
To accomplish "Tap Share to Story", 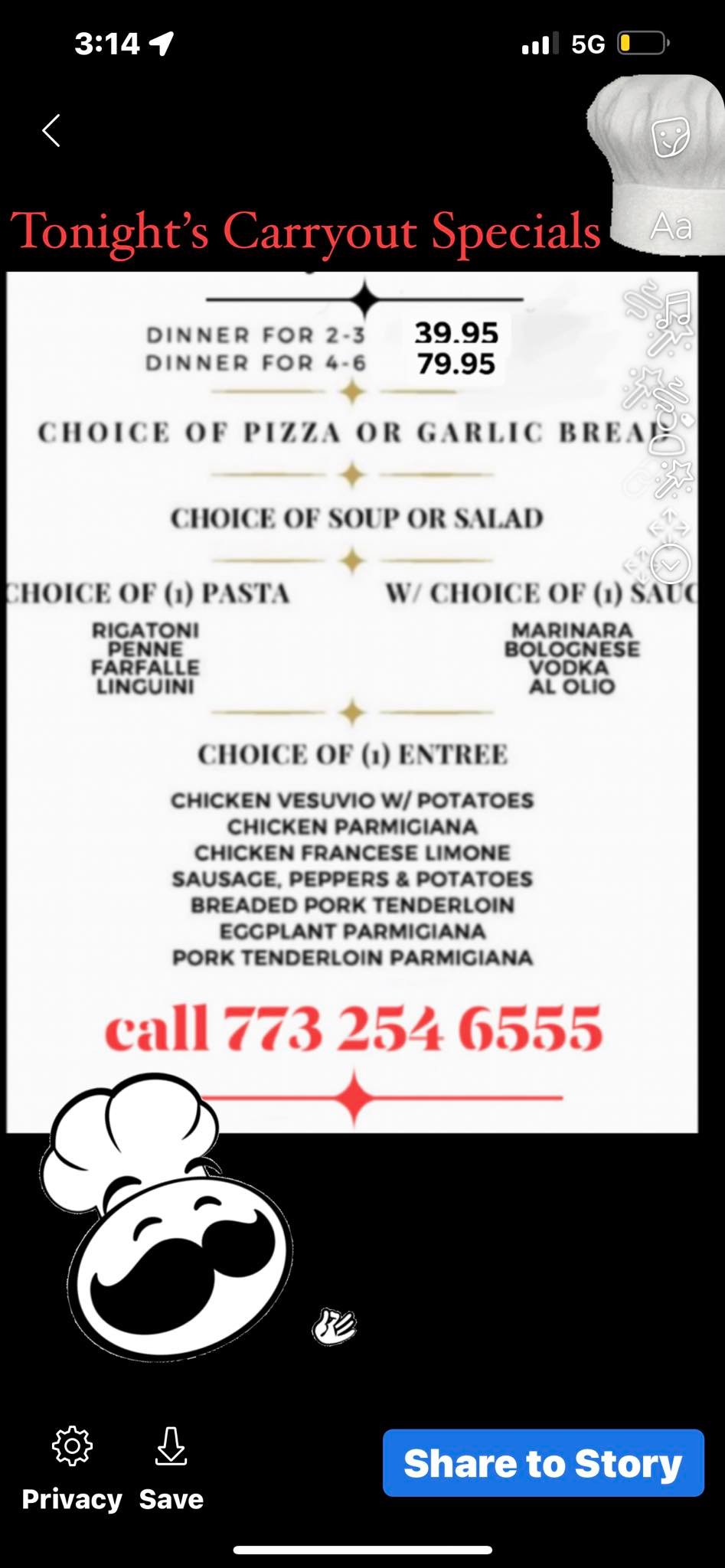I will 543,1462.
